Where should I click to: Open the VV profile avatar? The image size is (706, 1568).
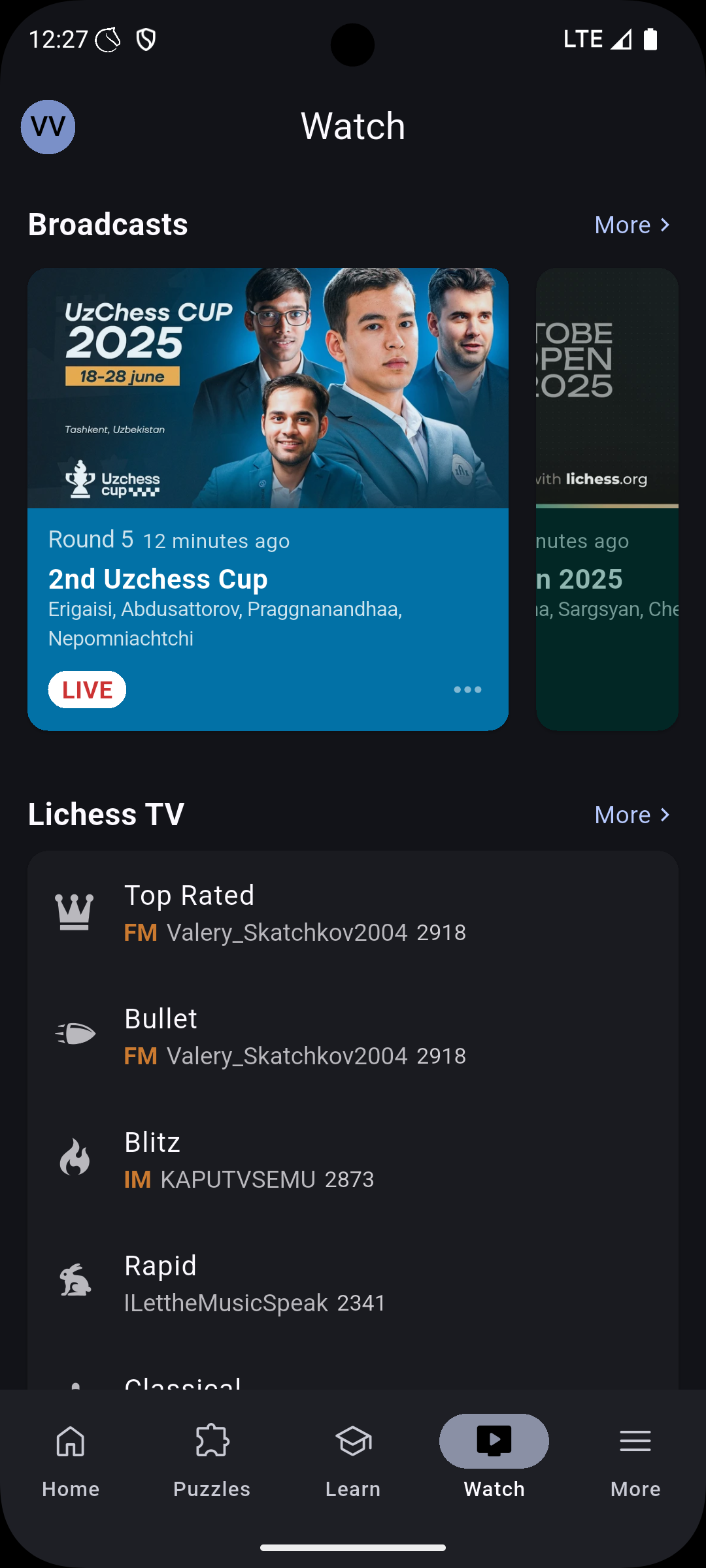[47, 127]
